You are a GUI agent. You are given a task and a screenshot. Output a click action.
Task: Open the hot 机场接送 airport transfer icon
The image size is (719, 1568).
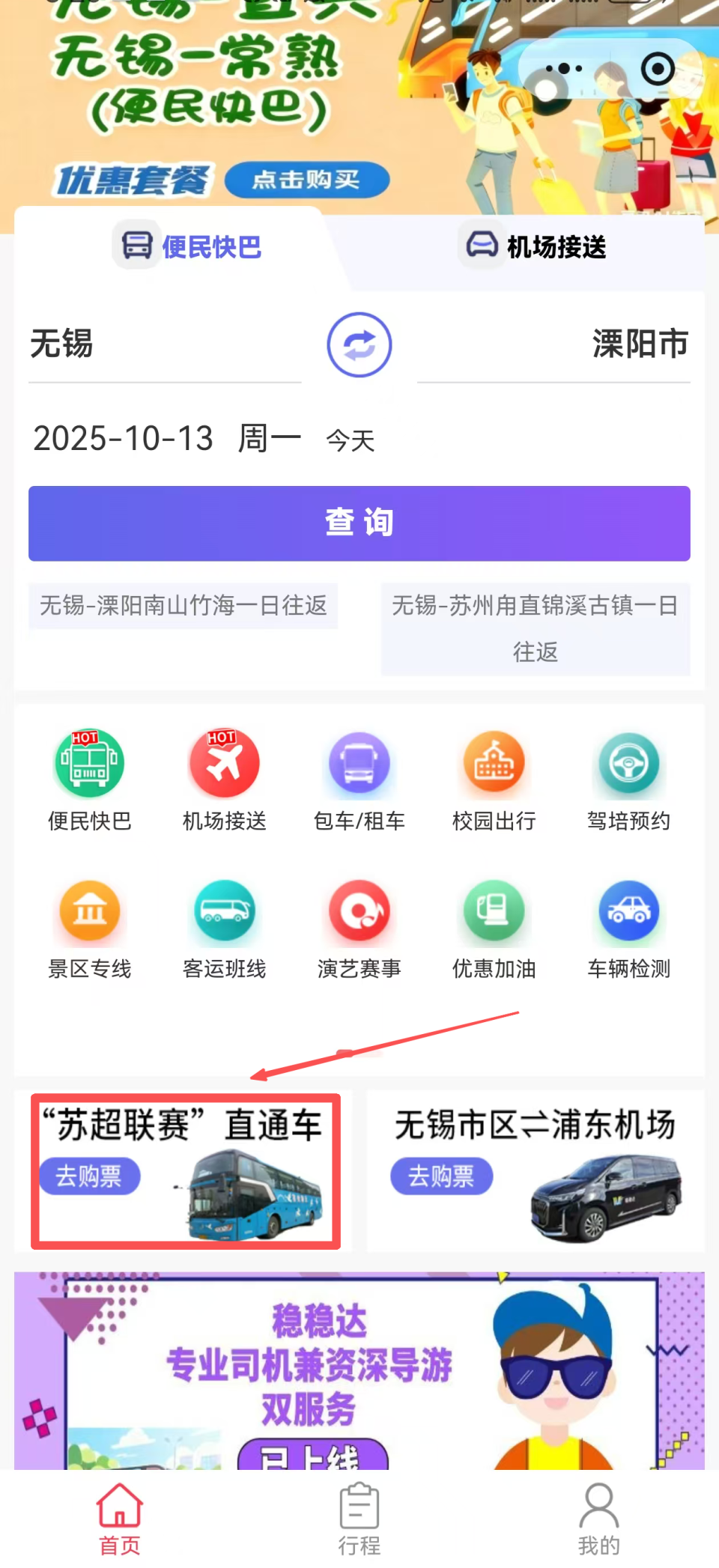tap(224, 764)
